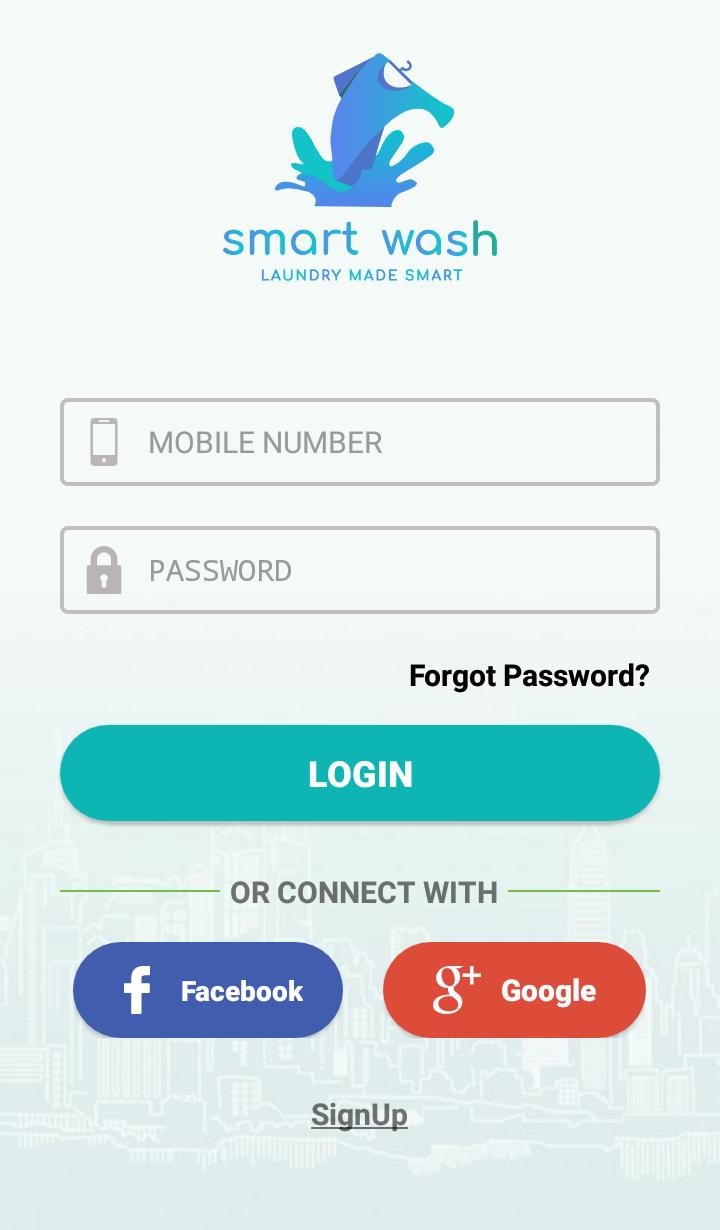Sign in using Google

coord(514,990)
